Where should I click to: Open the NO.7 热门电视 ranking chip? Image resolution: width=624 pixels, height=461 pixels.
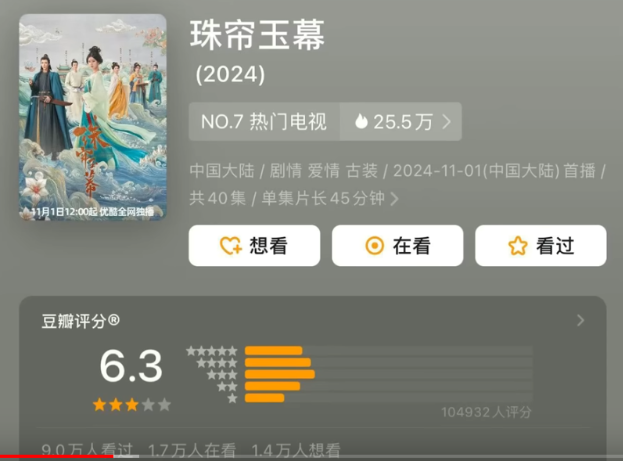click(264, 122)
